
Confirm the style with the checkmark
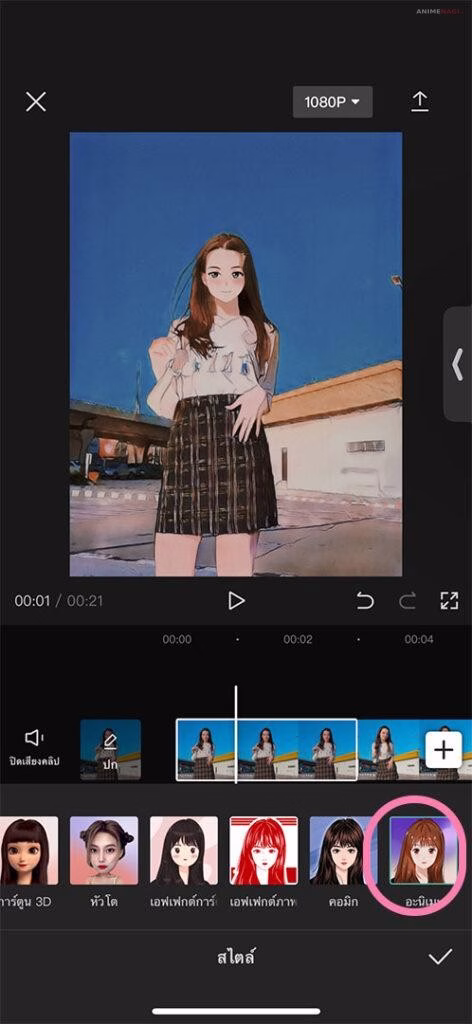click(440, 957)
